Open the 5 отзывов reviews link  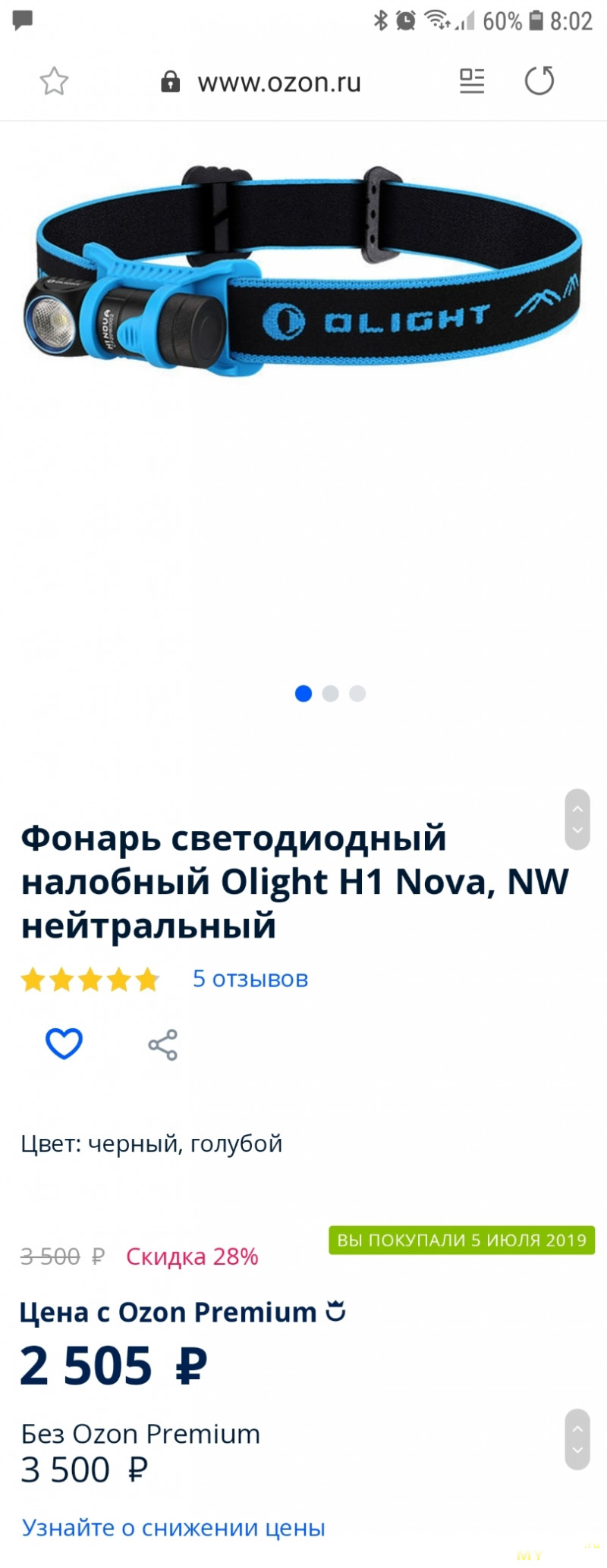click(x=250, y=979)
